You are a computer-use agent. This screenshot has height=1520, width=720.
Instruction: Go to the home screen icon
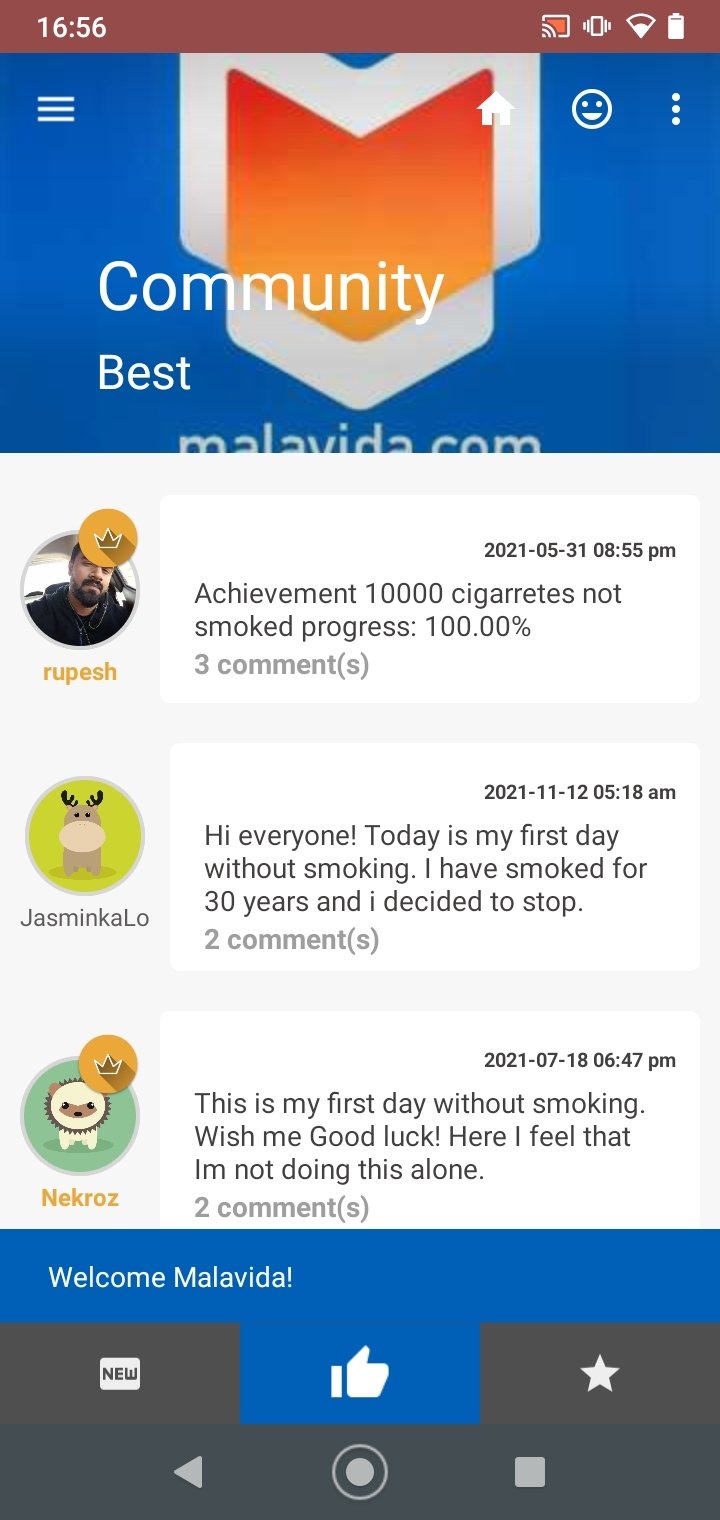tap(496, 109)
